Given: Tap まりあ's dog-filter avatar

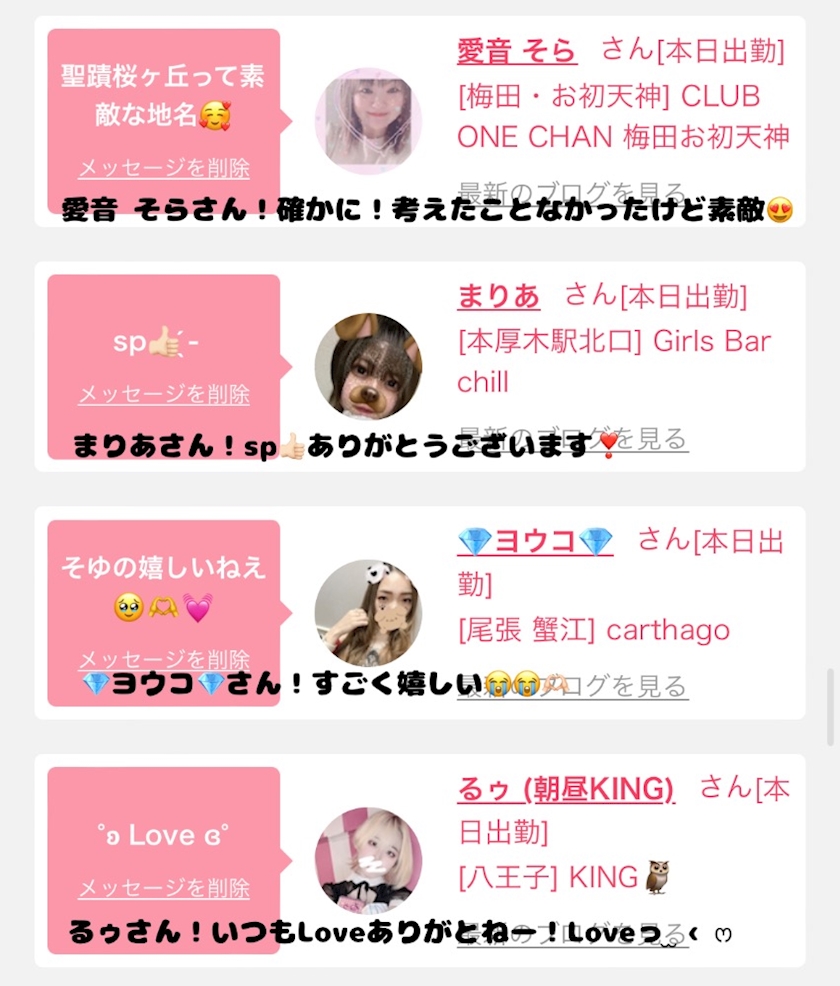Looking at the screenshot, I should coord(368,366).
